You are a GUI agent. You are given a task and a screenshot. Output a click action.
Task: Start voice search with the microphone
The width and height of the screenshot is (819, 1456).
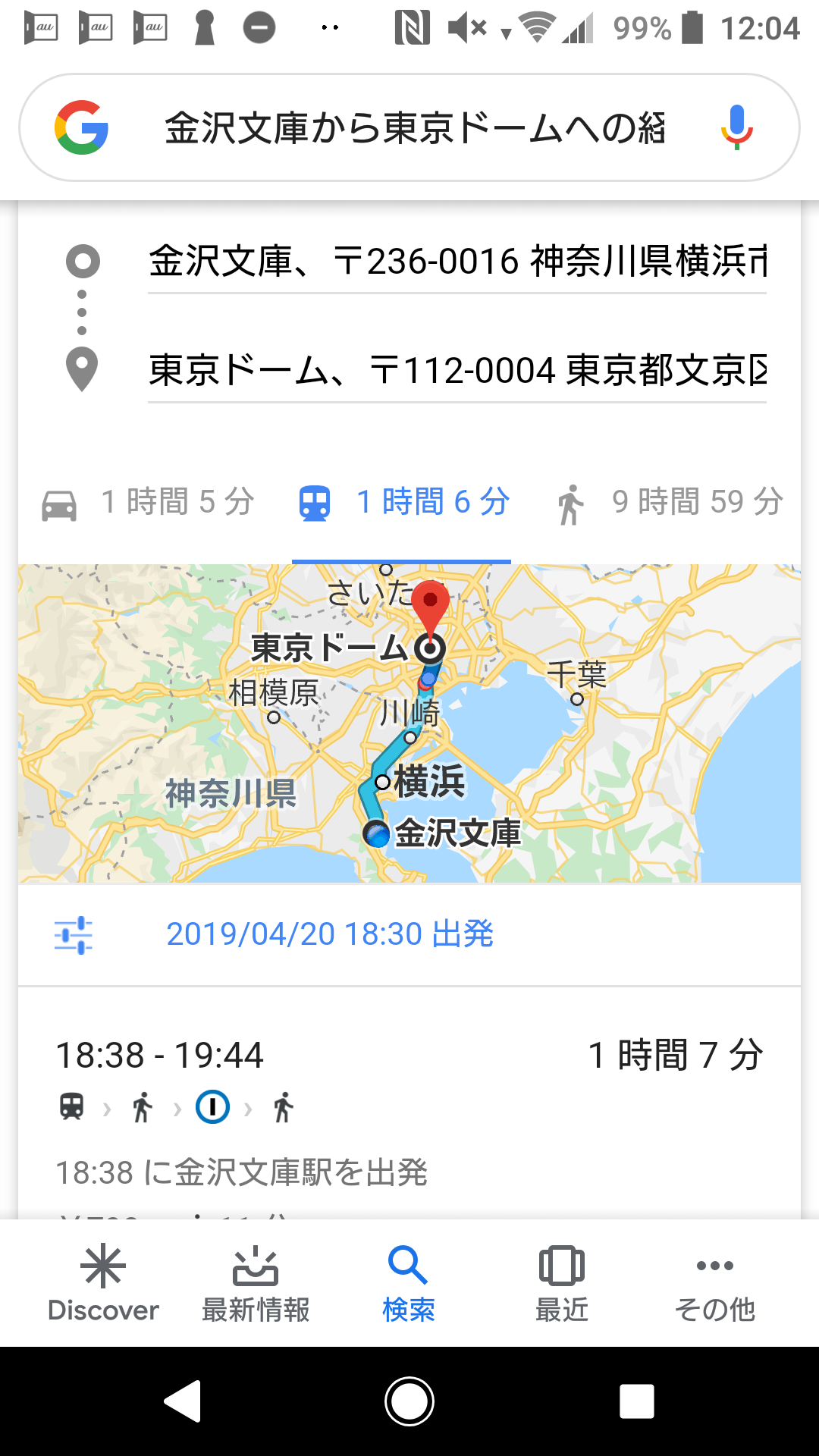pos(736,127)
